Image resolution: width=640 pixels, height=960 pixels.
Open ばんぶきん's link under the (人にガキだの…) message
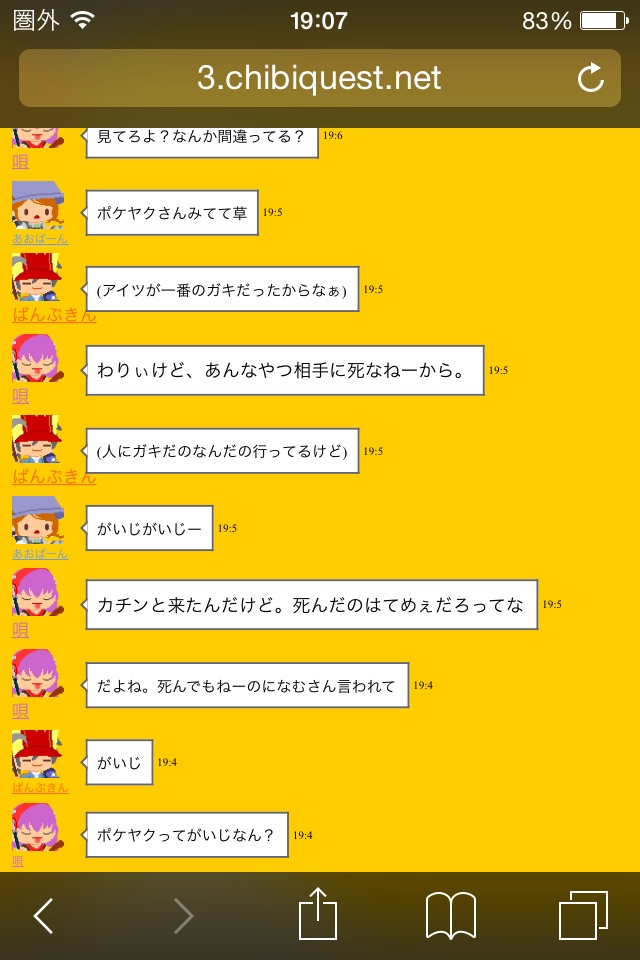pyautogui.click(x=54, y=477)
